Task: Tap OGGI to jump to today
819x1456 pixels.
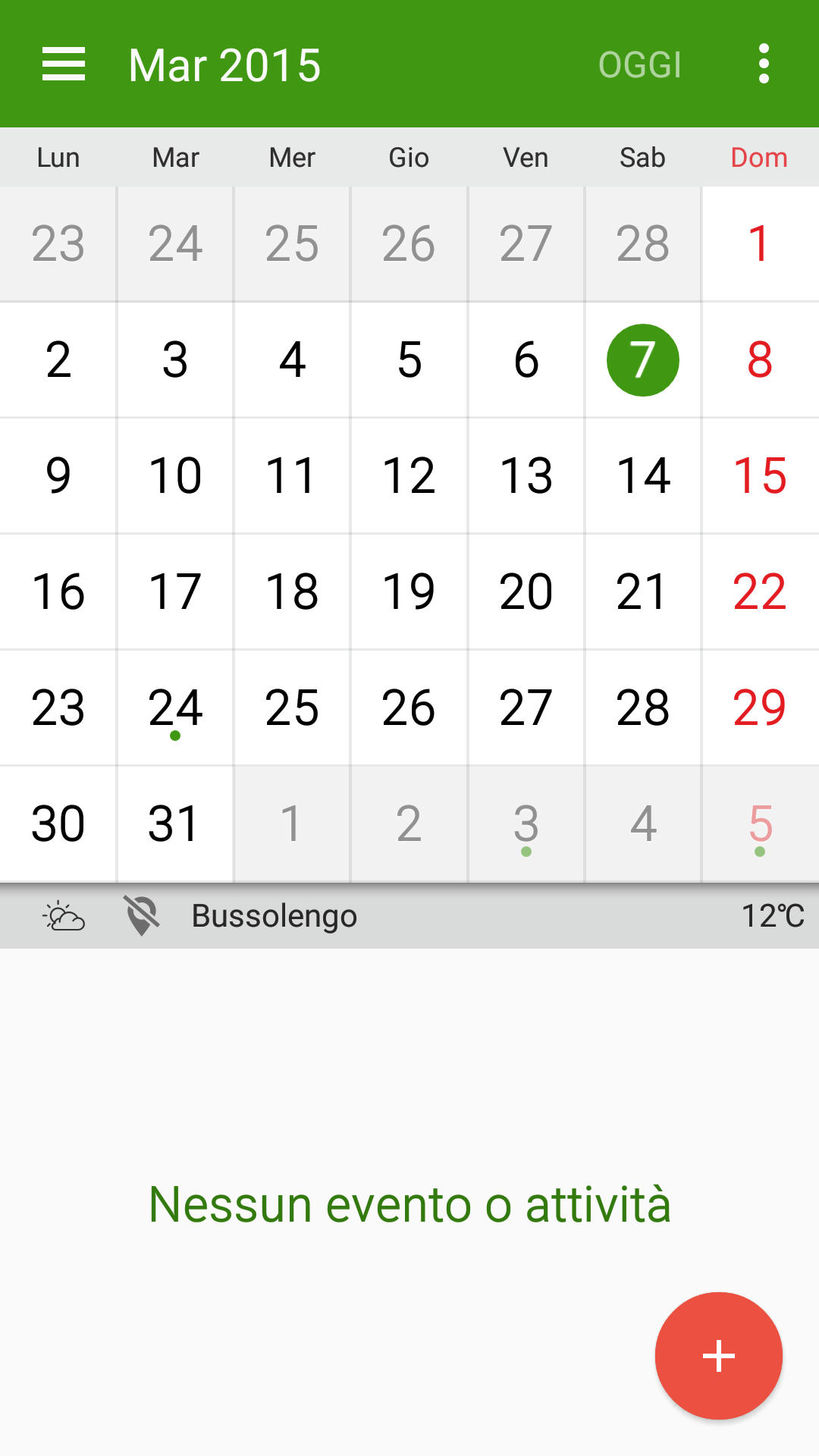Action: point(639,64)
